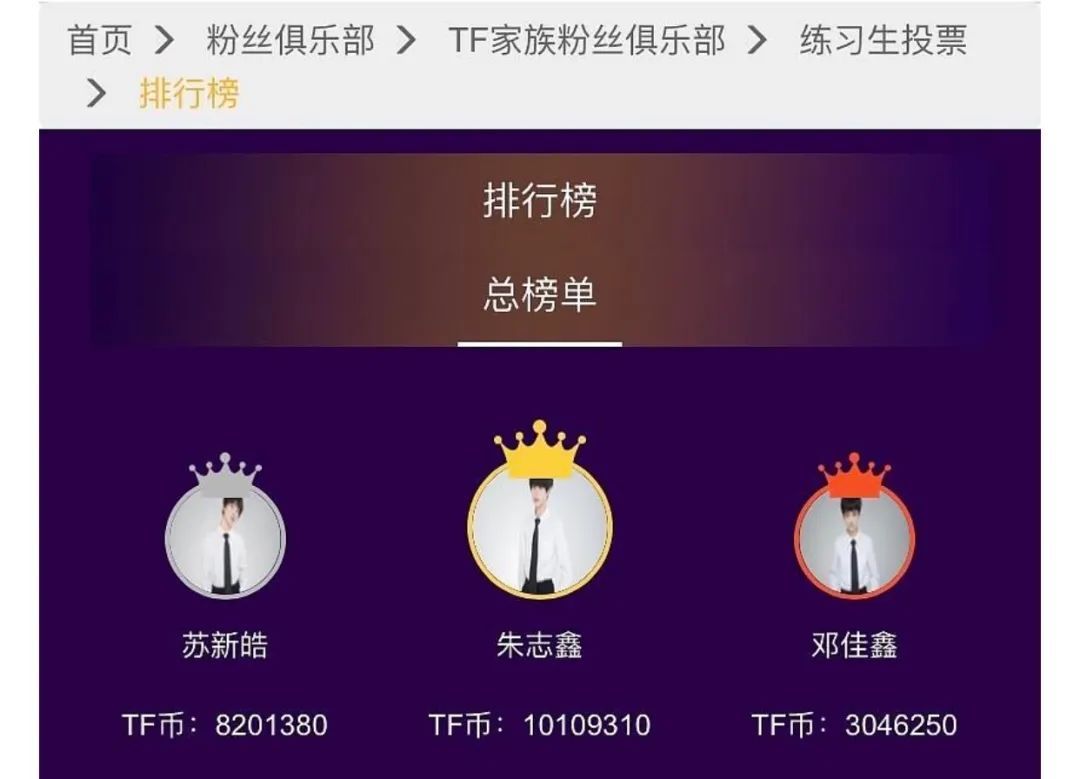Open 苏新皓's avatar with silver crown
This screenshot has height=779, width=1080.
(x=225, y=538)
